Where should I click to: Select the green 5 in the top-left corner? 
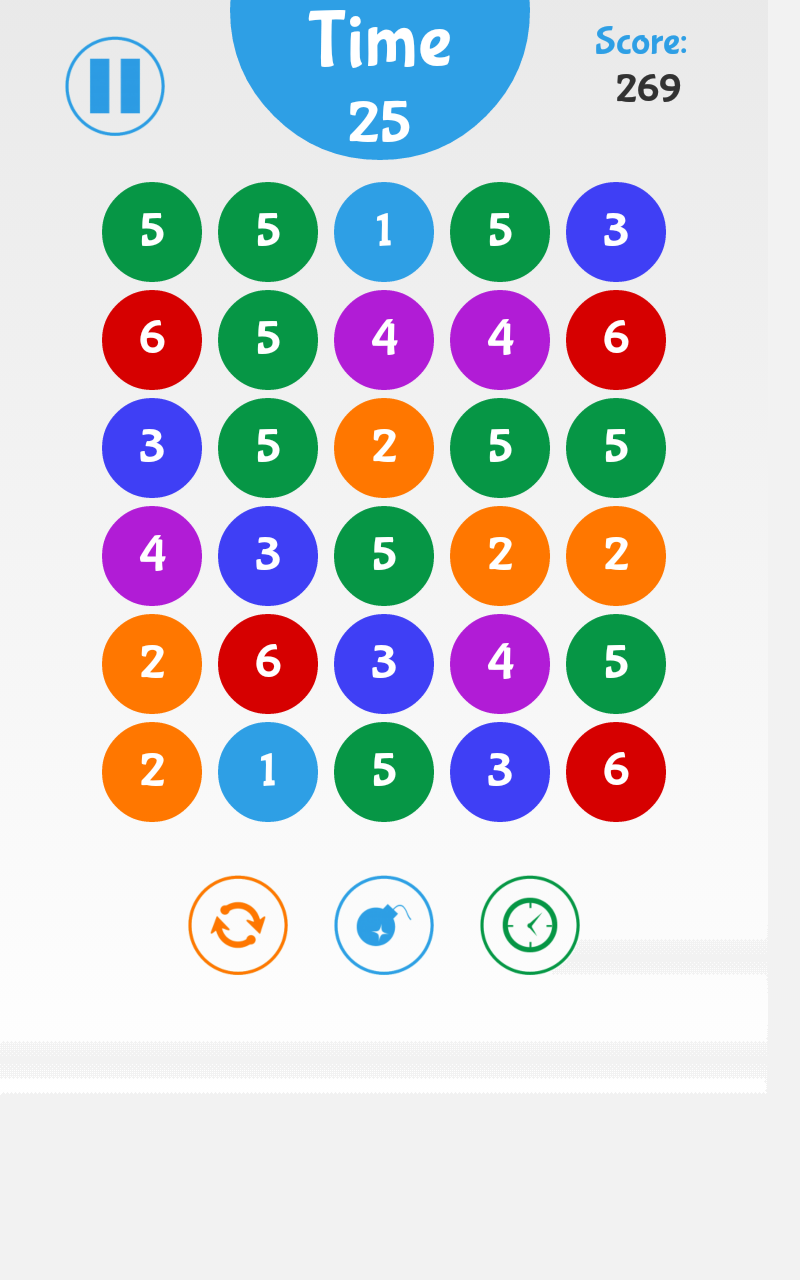[x=152, y=232]
